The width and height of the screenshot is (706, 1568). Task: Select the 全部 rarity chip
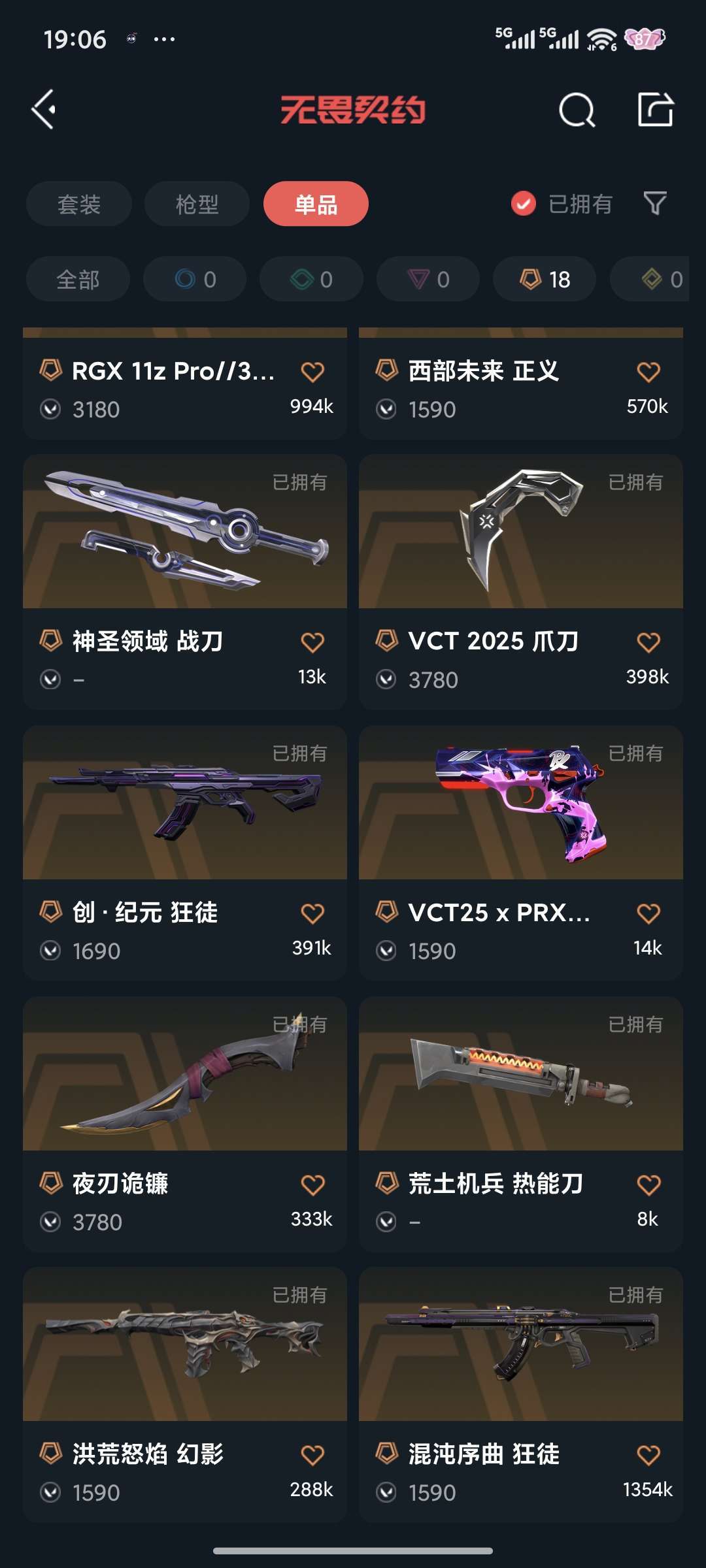(78, 279)
